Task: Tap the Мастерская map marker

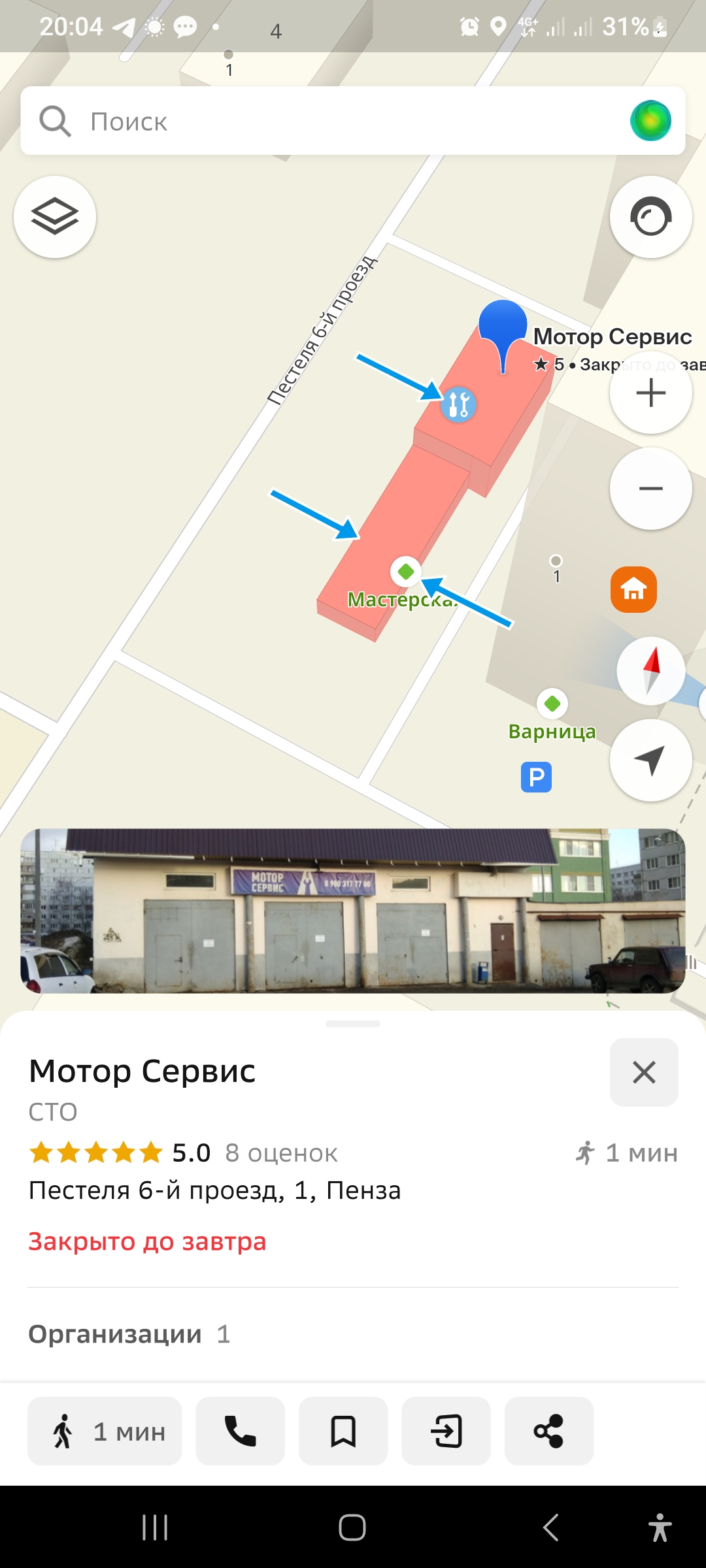Action: (406, 572)
